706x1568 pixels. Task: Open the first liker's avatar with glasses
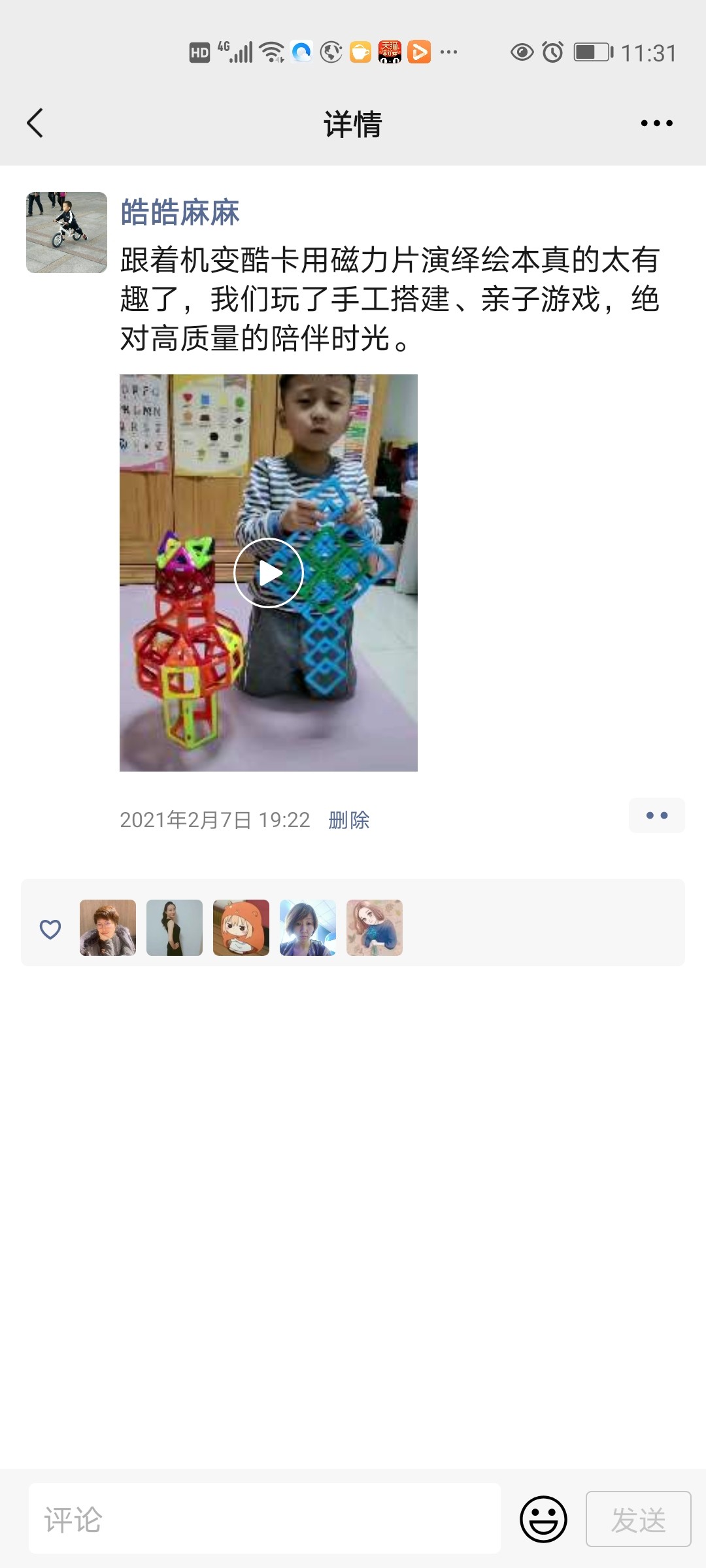coord(108,928)
